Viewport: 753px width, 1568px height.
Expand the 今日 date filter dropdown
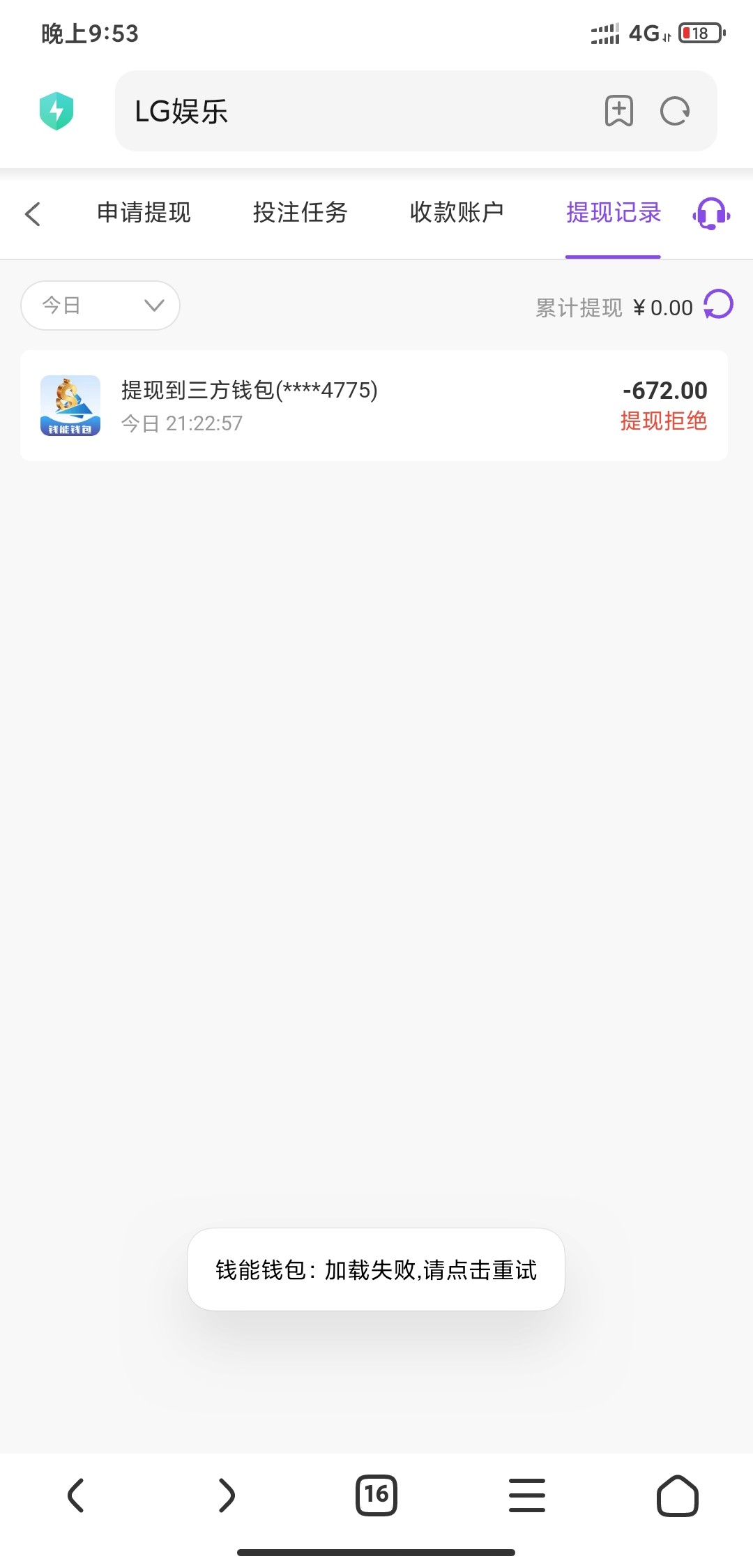tap(100, 306)
